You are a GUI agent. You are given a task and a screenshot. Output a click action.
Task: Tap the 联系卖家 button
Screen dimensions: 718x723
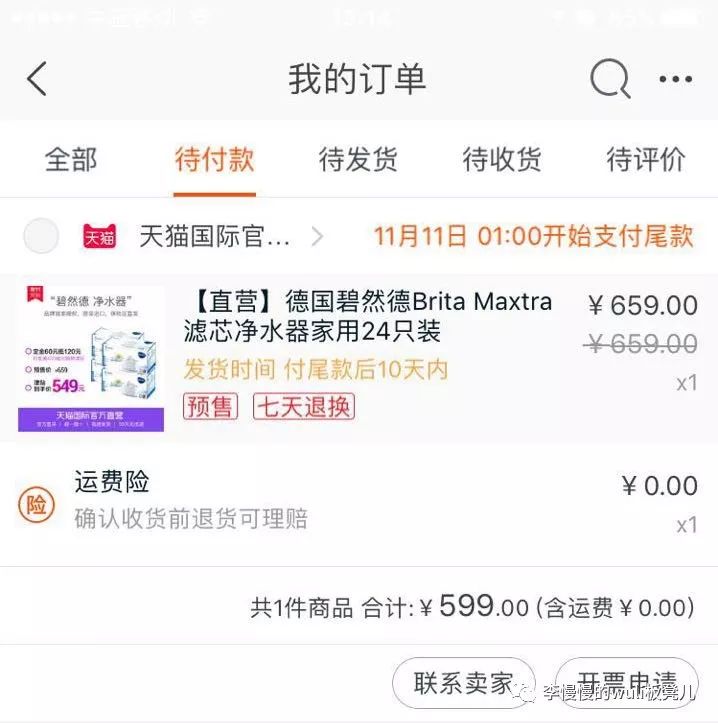[x=463, y=683]
